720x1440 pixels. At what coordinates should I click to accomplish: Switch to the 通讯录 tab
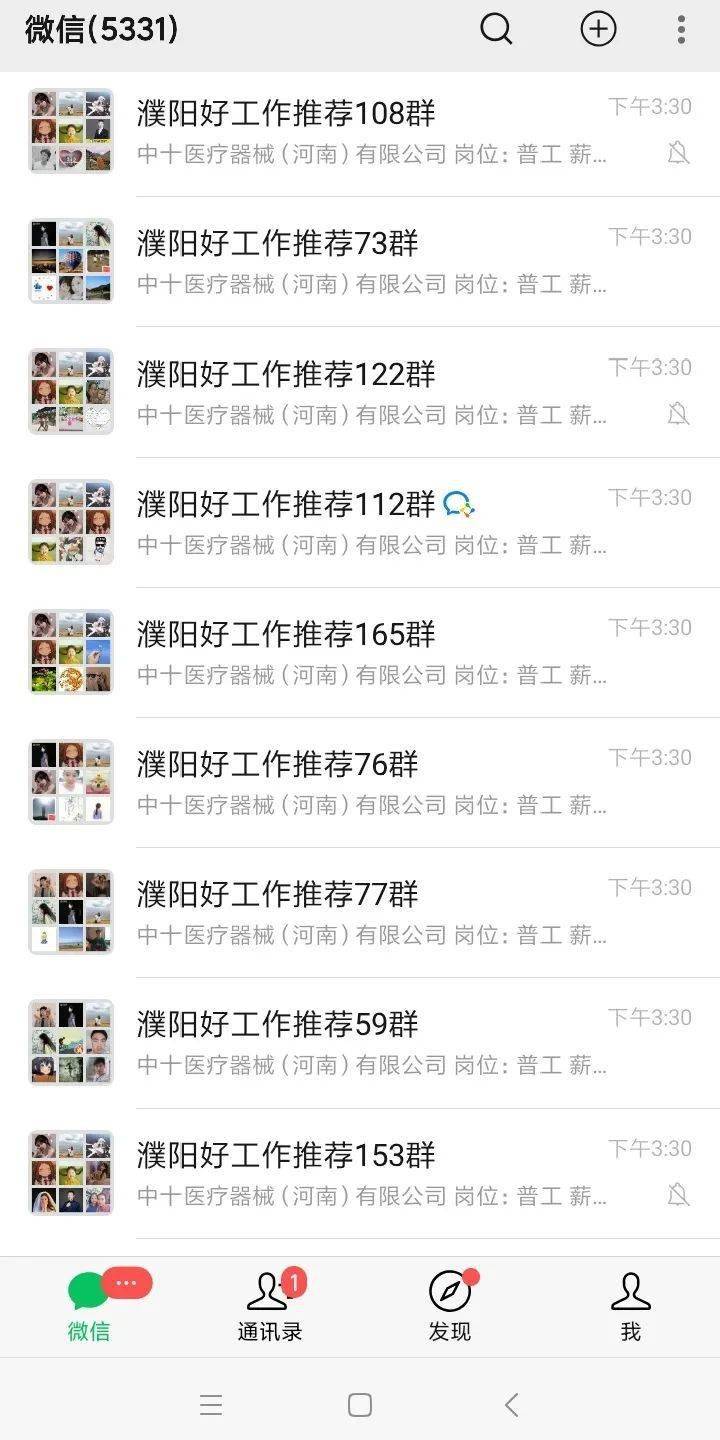(x=270, y=1306)
